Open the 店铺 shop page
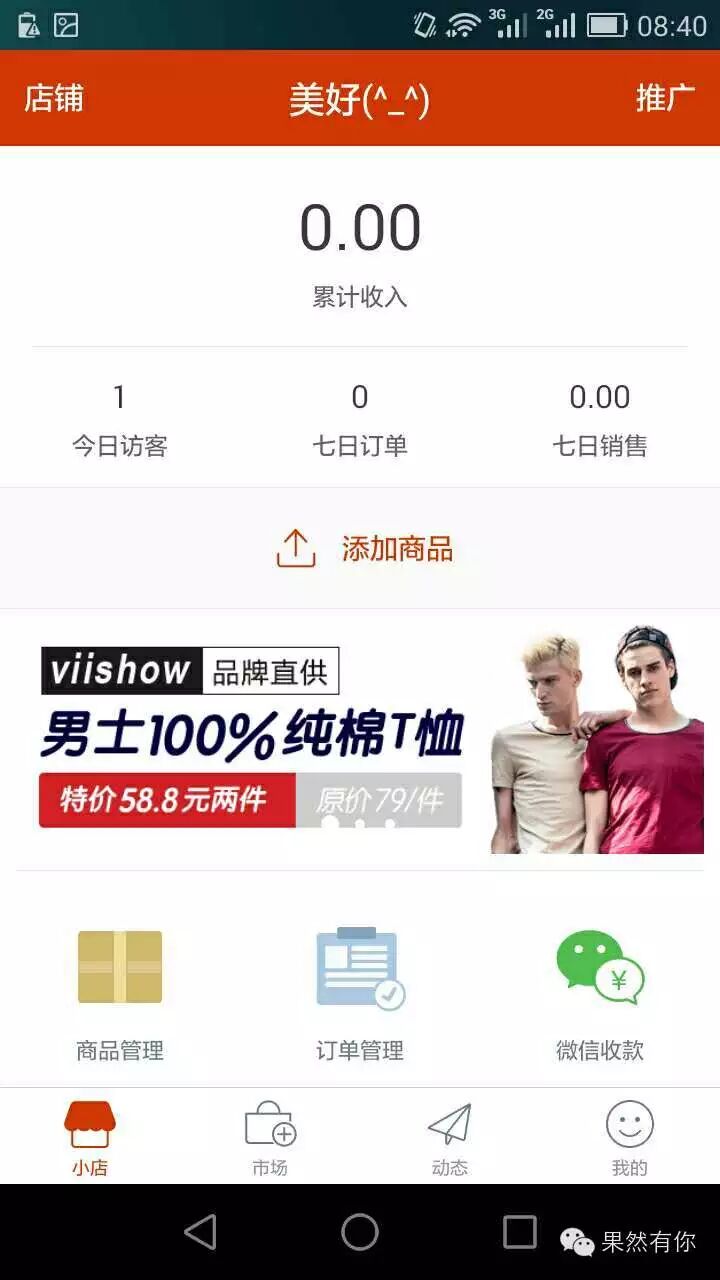Screen dimensions: 720x1280 54,99
